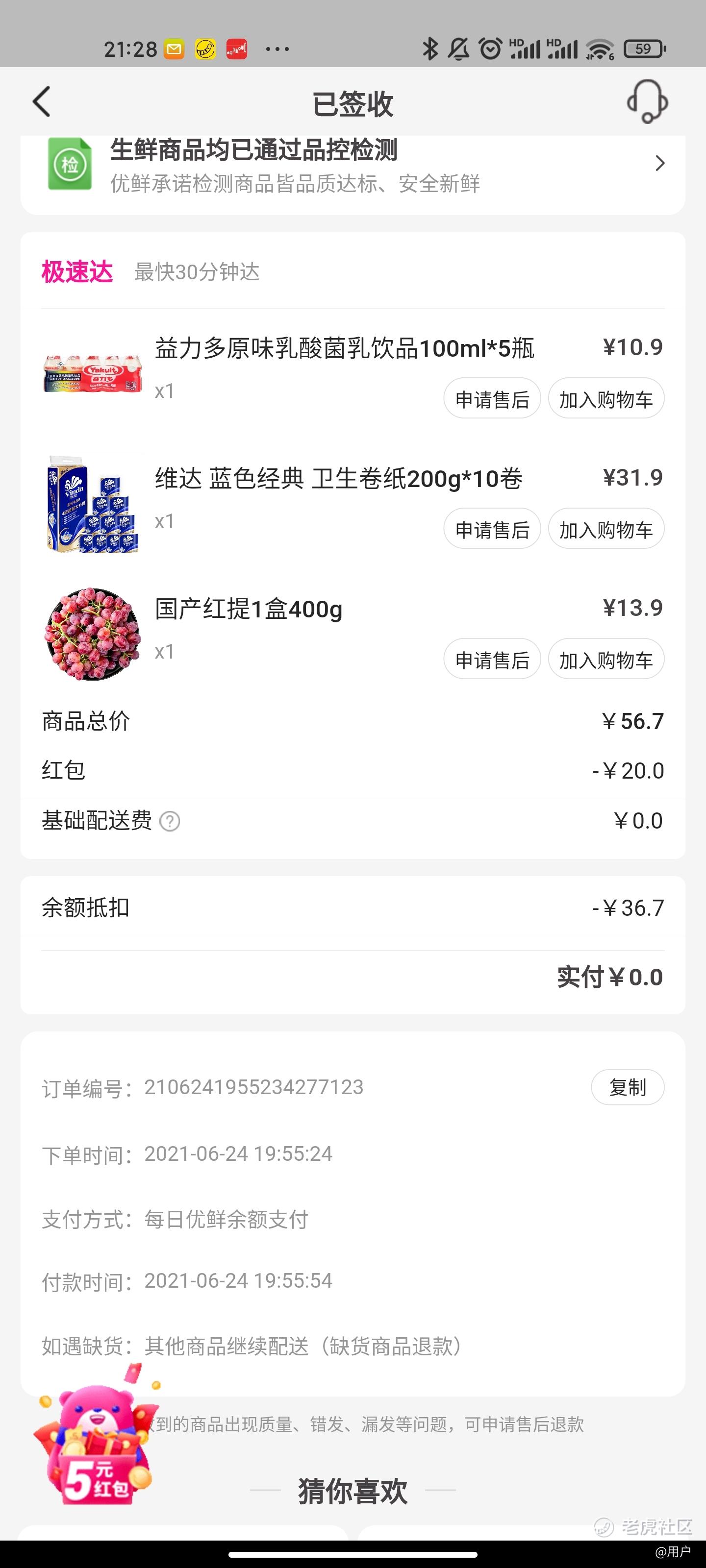This screenshot has width=706, height=1568.
Task: Tap 申请售后 for the Yakult drink
Action: tap(492, 399)
